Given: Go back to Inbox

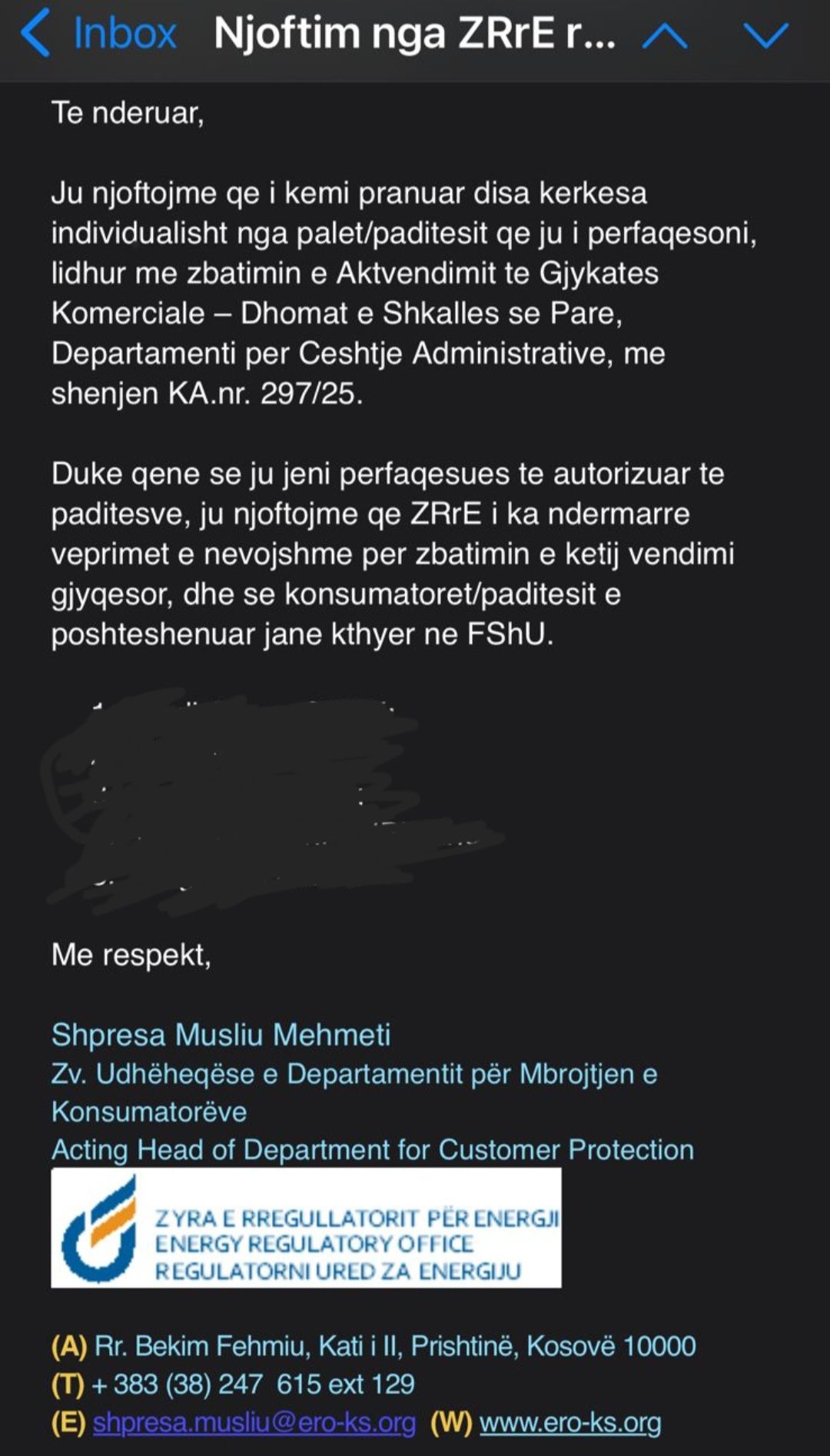Looking at the screenshot, I should (98, 34).
